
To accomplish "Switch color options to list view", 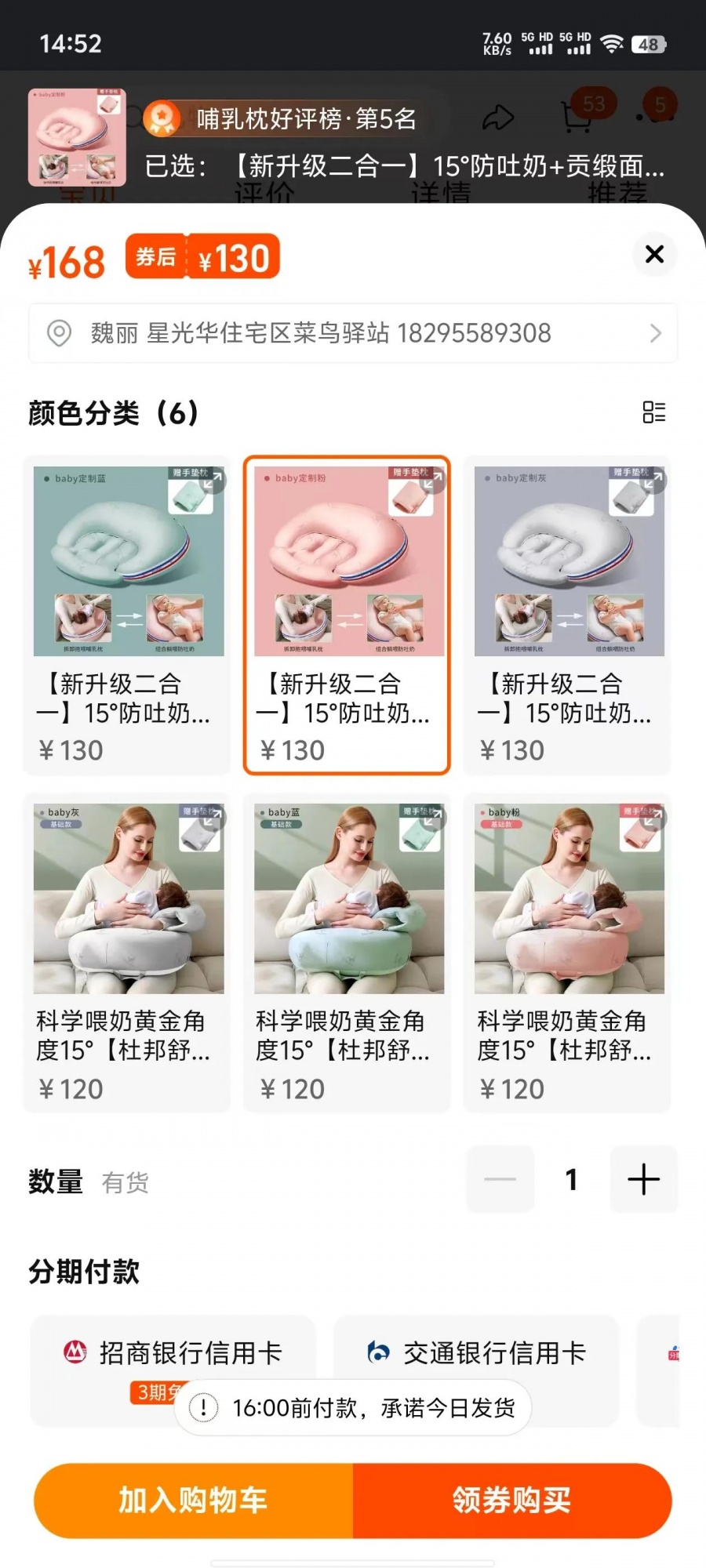I will click(653, 412).
